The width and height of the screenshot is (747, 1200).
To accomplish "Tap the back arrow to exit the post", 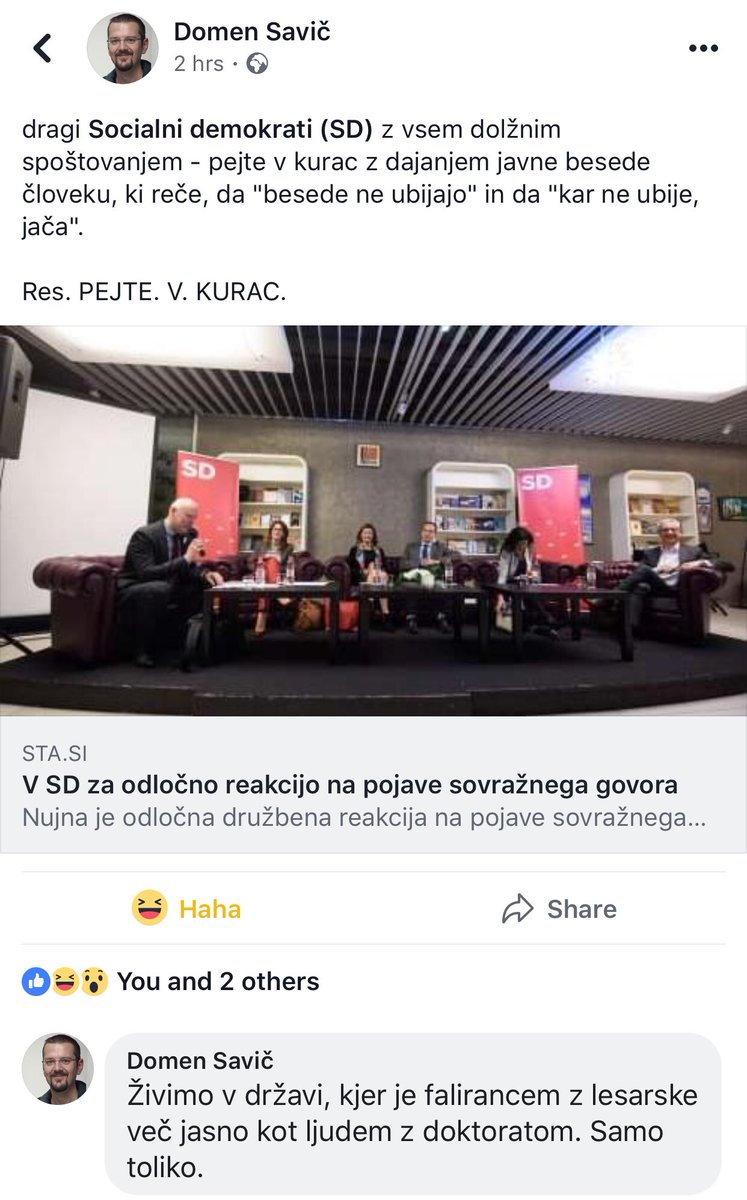I will [43, 45].
